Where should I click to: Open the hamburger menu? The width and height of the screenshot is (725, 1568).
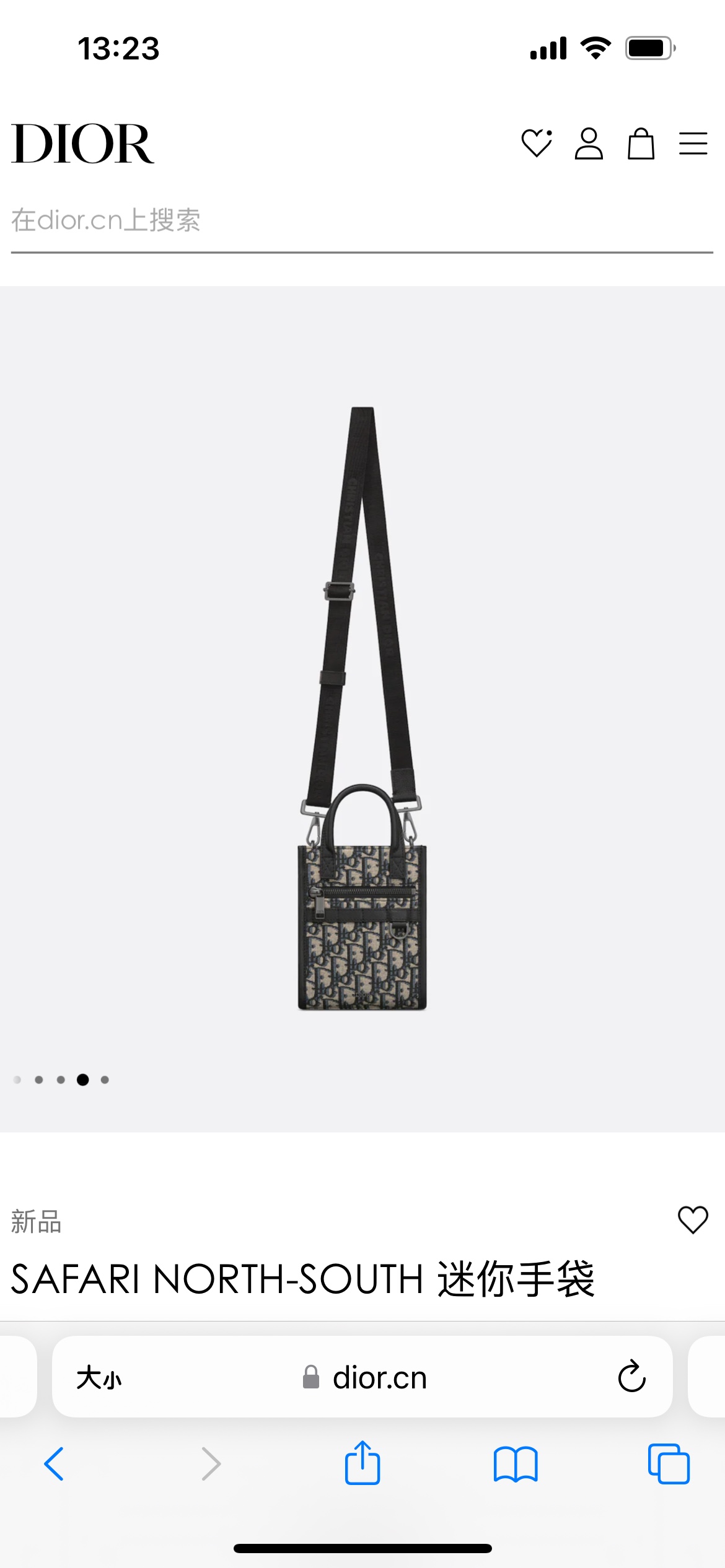tap(693, 144)
